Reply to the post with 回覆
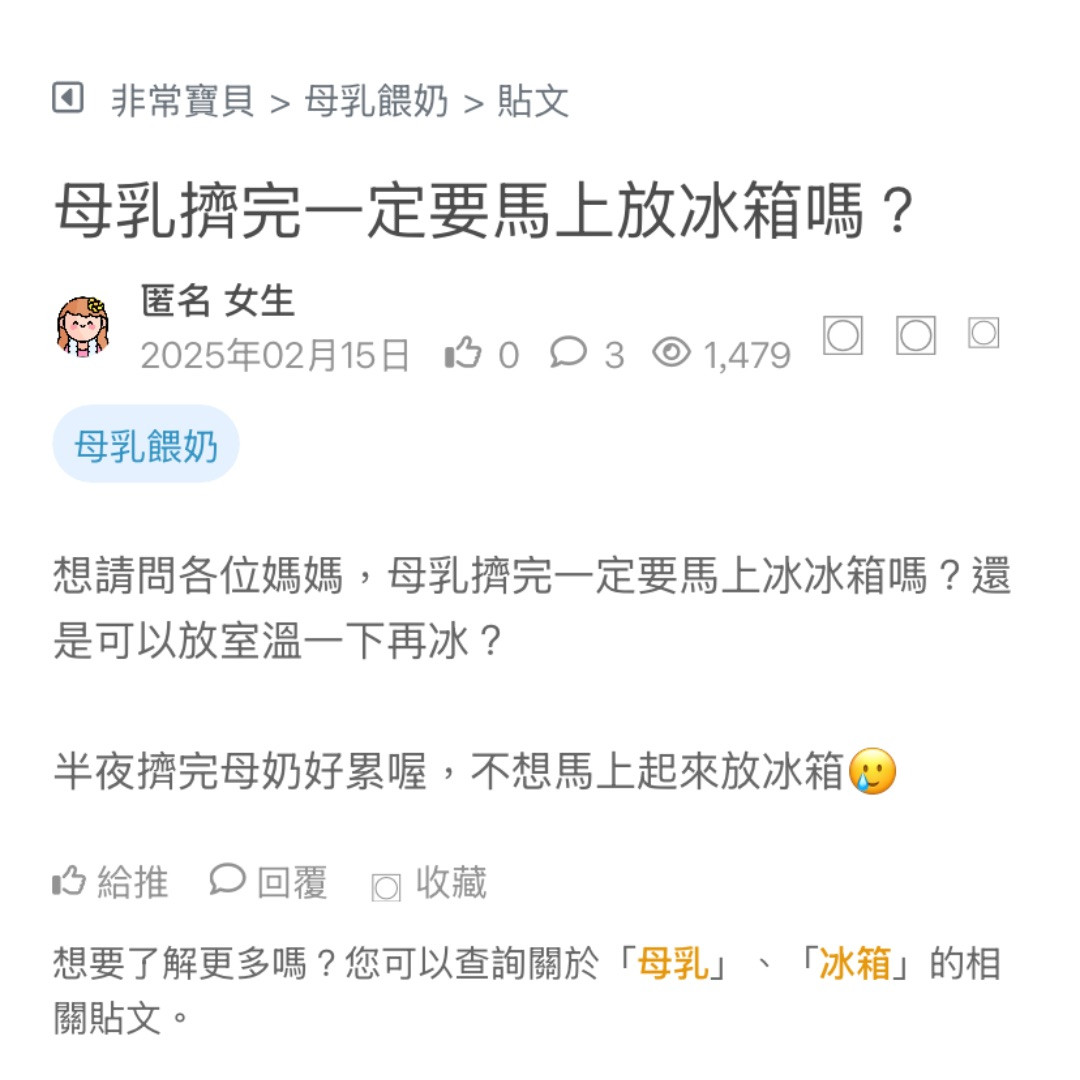 [x=268, y=883]
